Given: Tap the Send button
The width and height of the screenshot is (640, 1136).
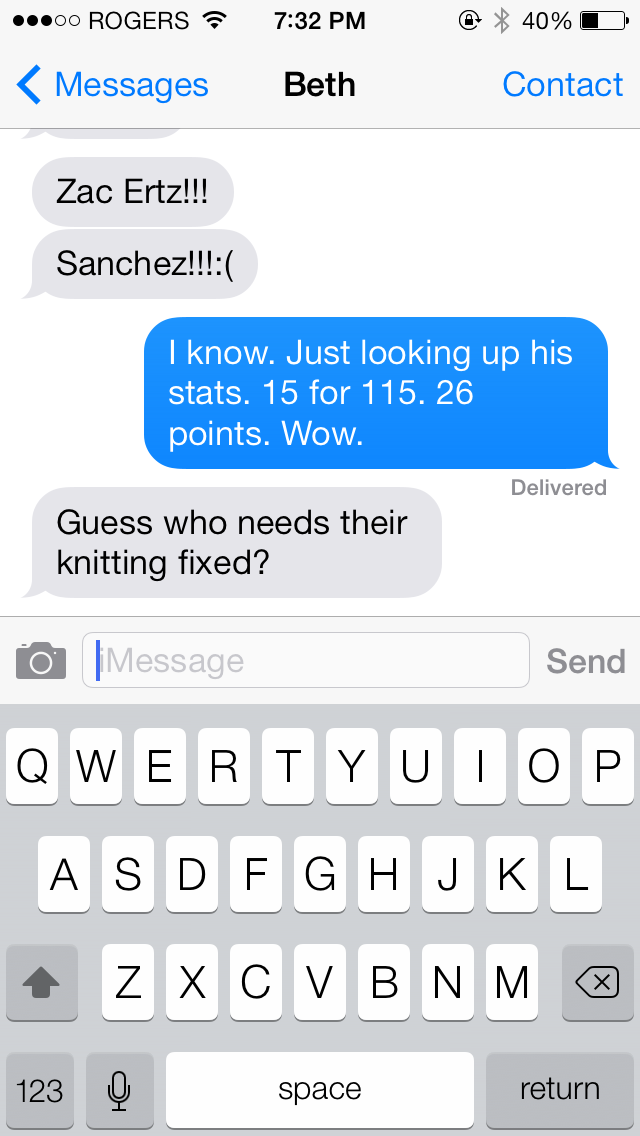Looking at the screenshot, I should click(x=585, y=661).
